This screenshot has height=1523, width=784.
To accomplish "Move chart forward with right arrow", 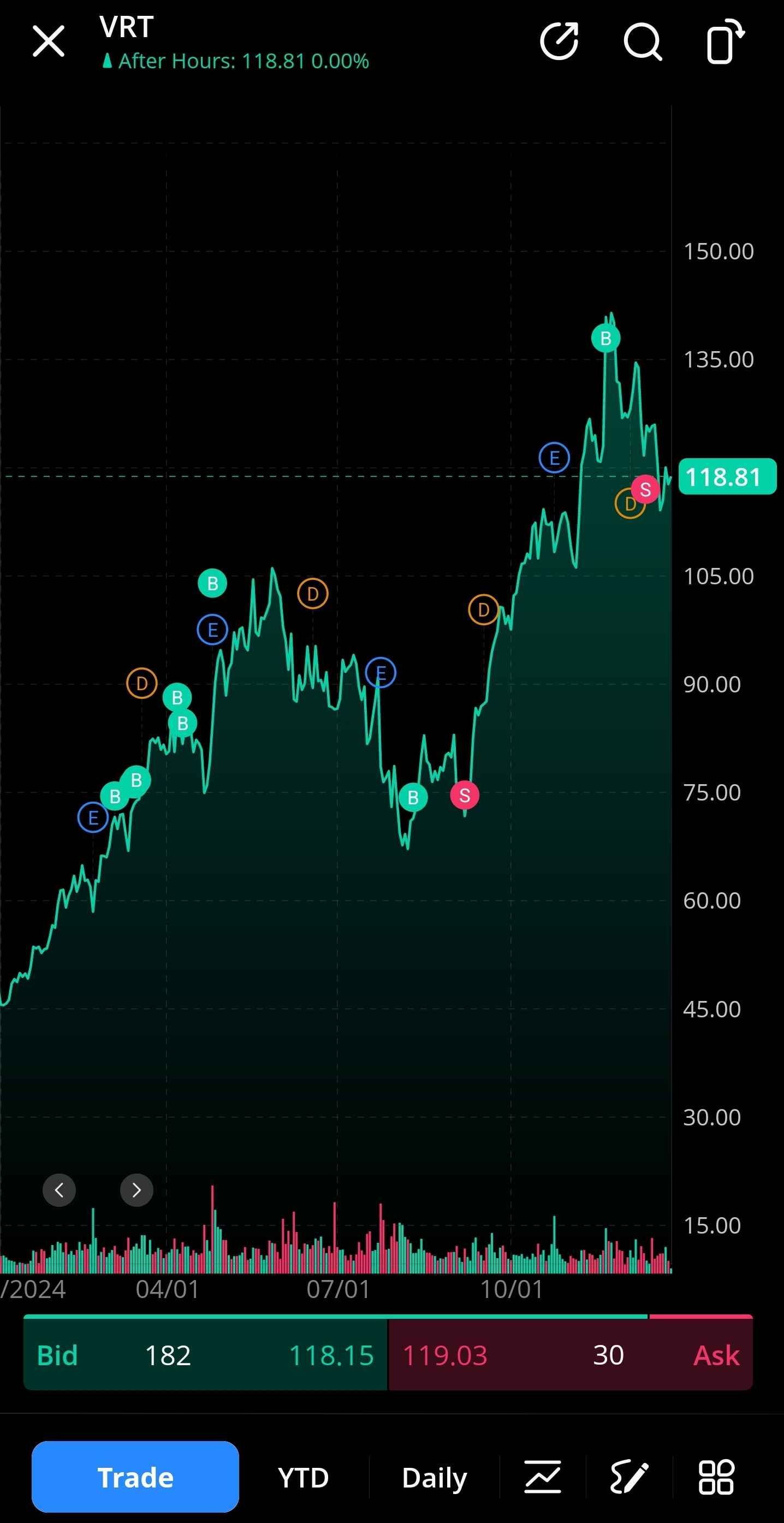I will tap(136, 1190).
